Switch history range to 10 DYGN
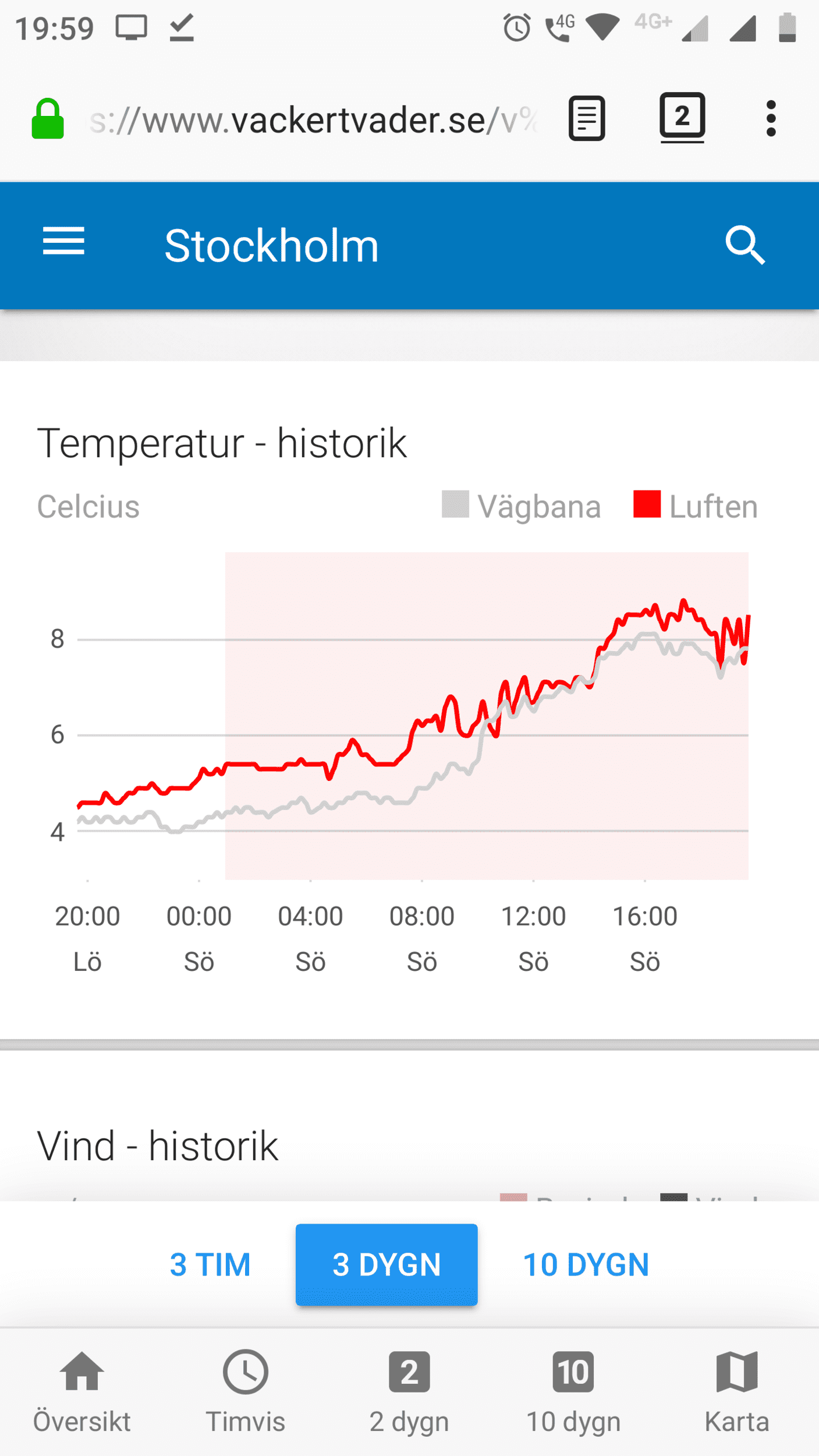The image size is (819, 1456). click(x=586, y=1265)
